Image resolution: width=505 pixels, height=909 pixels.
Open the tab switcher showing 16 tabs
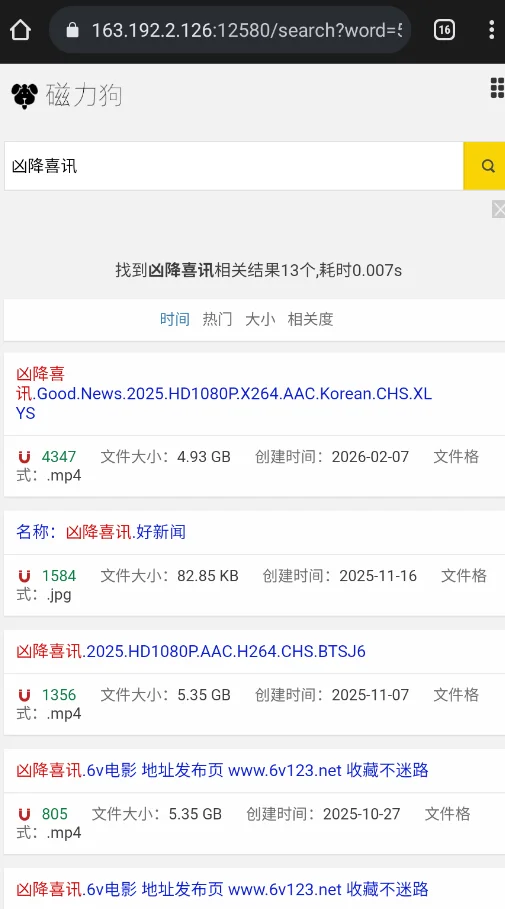pos(444,30)
